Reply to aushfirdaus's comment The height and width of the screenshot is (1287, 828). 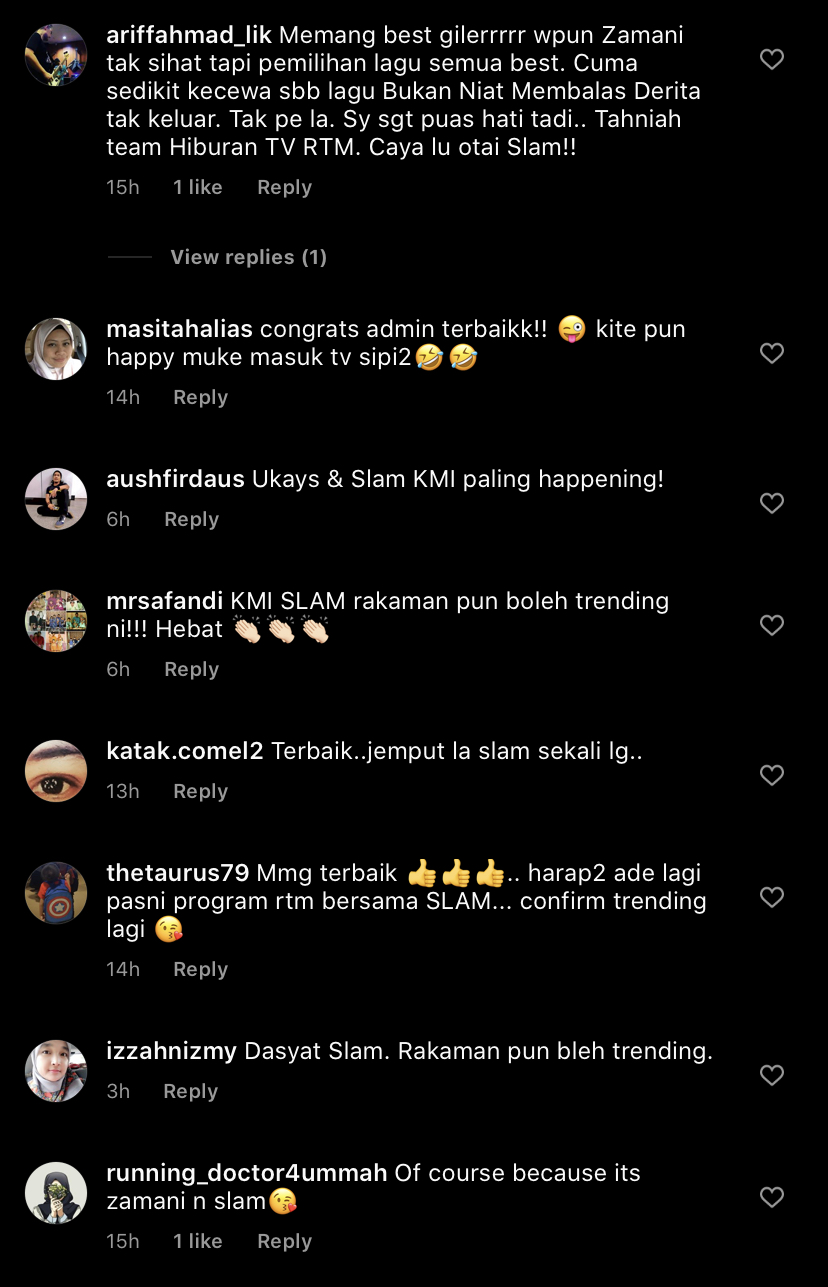point(191,519)
